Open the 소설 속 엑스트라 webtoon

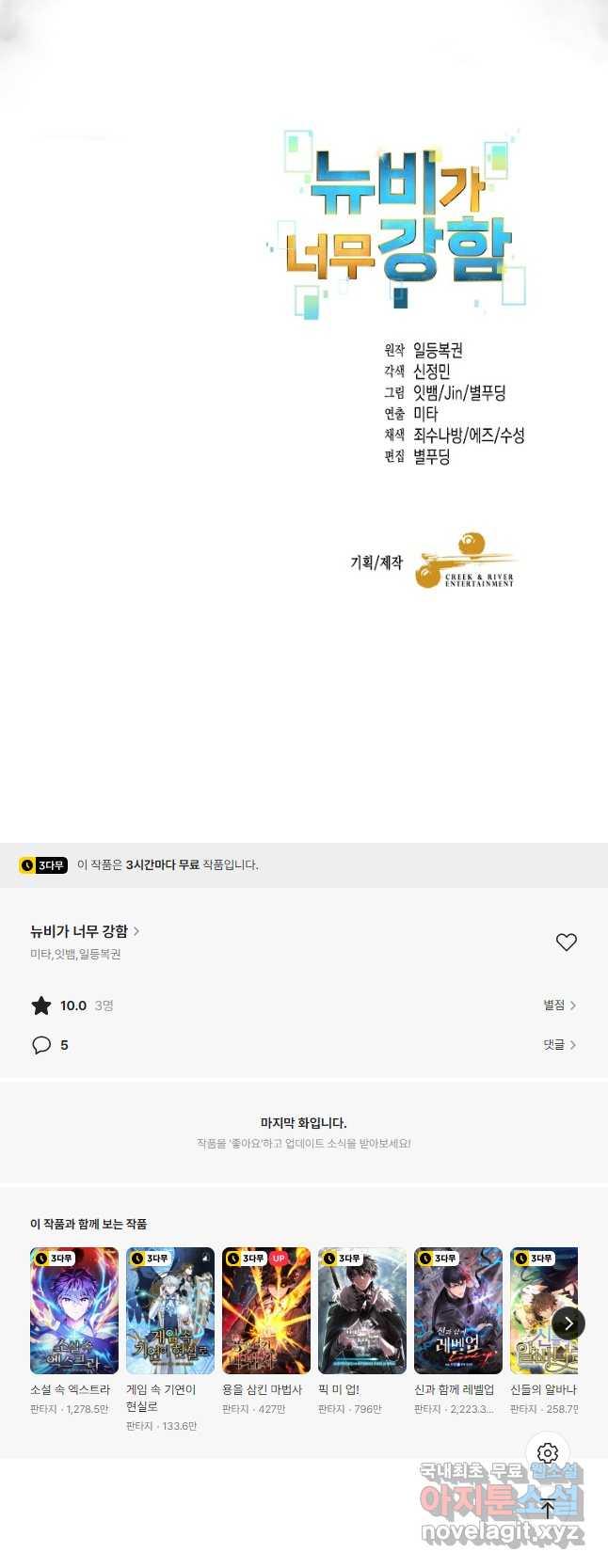coord(74,1310)
